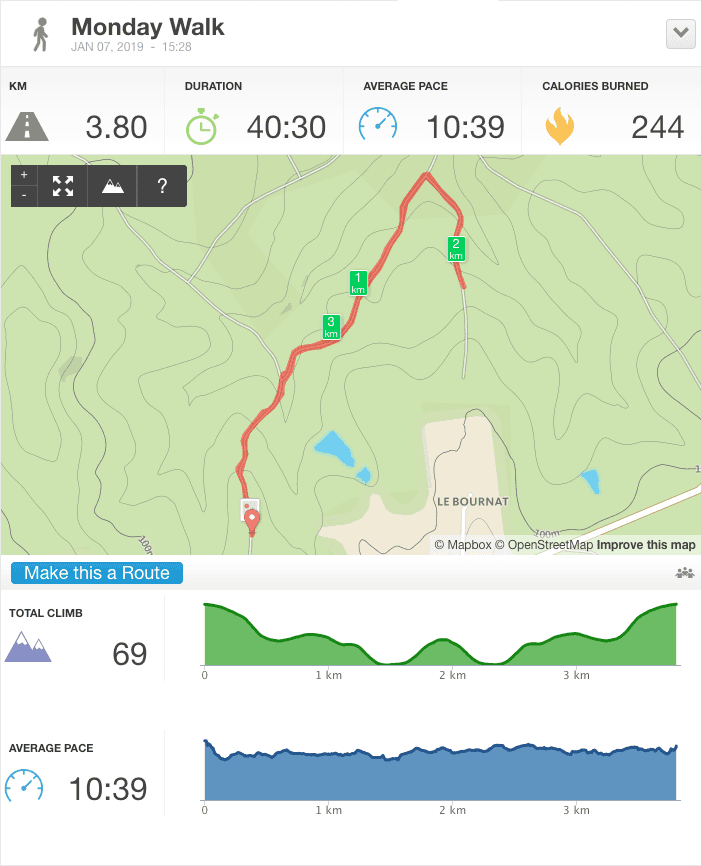Zoom out of the map
This screenshot has height=866, width=702.
tap(24, 196)
